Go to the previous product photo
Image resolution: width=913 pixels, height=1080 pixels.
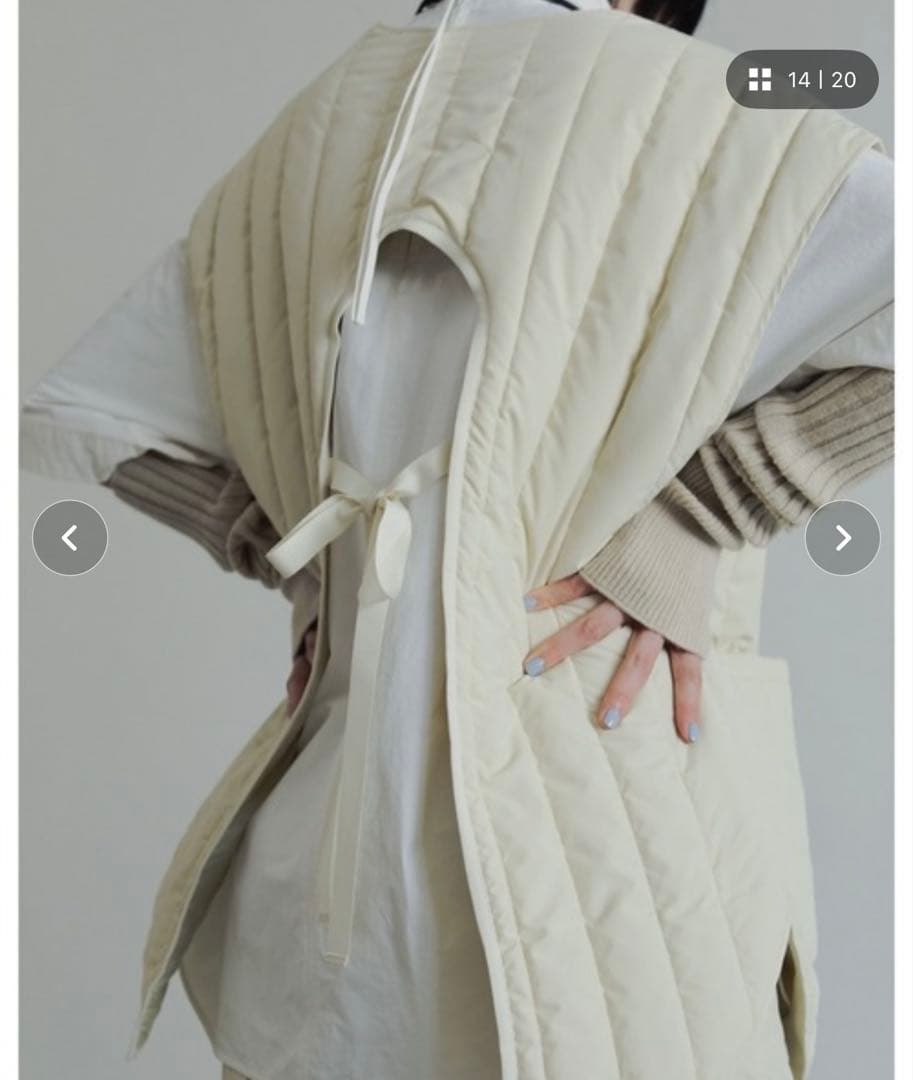[x=70, y=538]
